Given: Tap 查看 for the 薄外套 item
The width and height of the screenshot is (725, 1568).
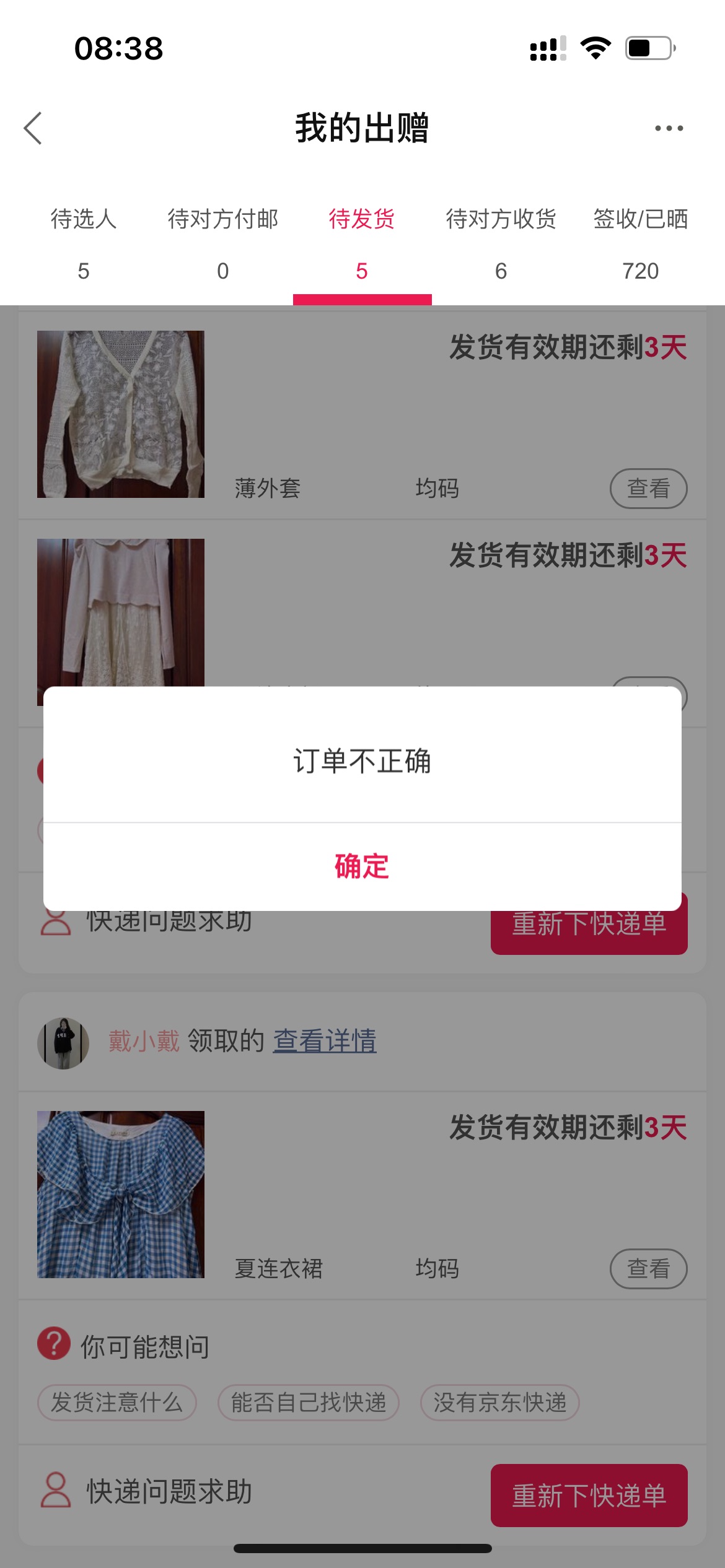Looking at the screenshot, I should tap(649, 489).
